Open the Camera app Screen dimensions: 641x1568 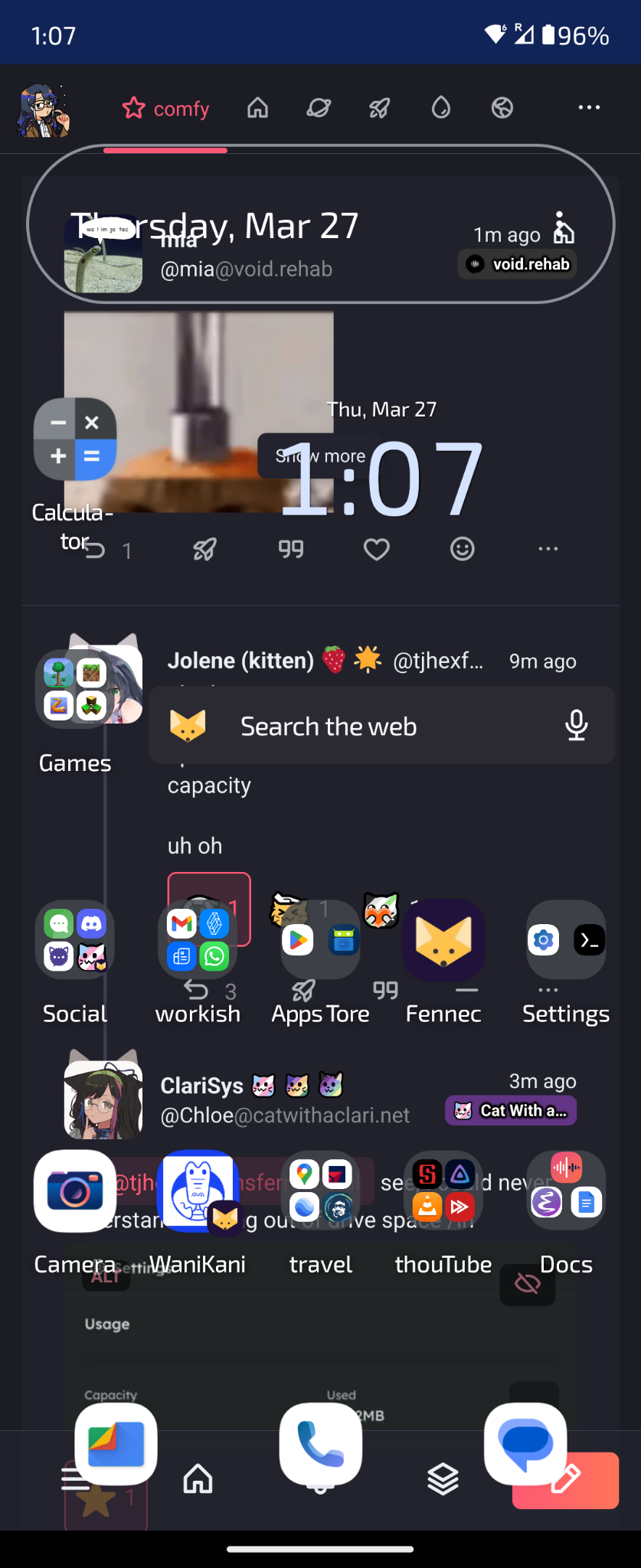74,1191
